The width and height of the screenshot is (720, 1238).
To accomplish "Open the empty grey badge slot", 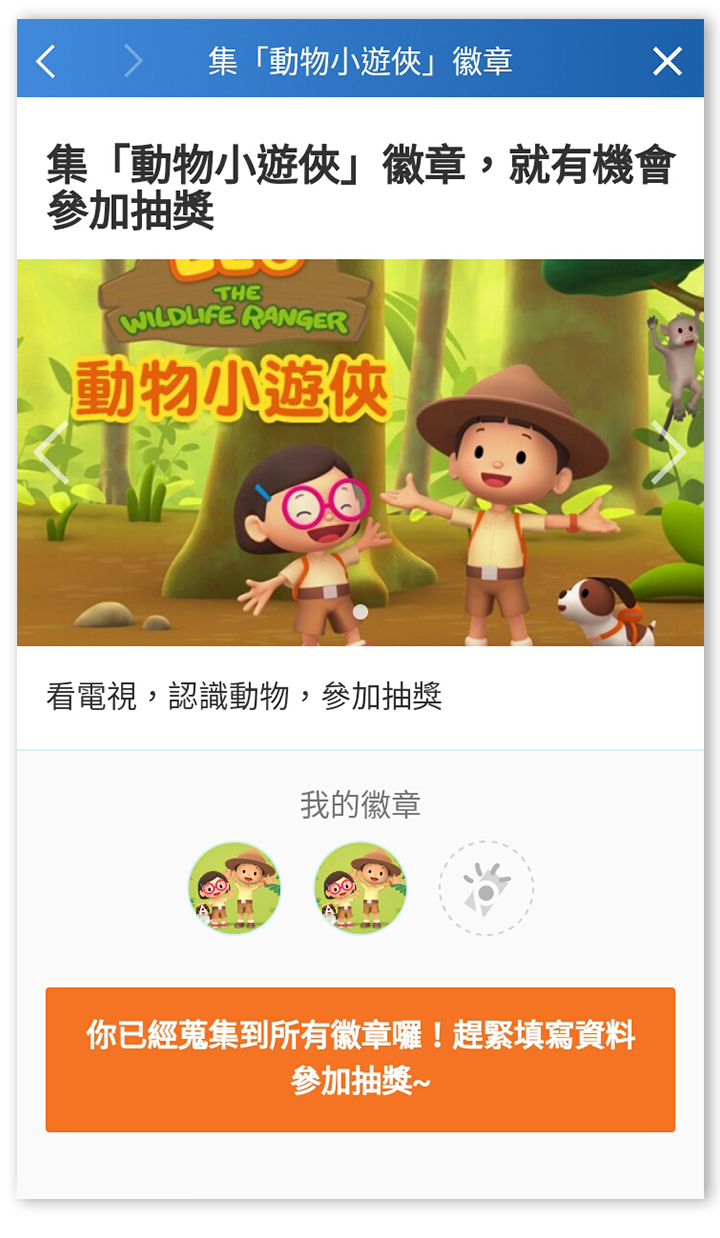I will [x=486, y=888].
